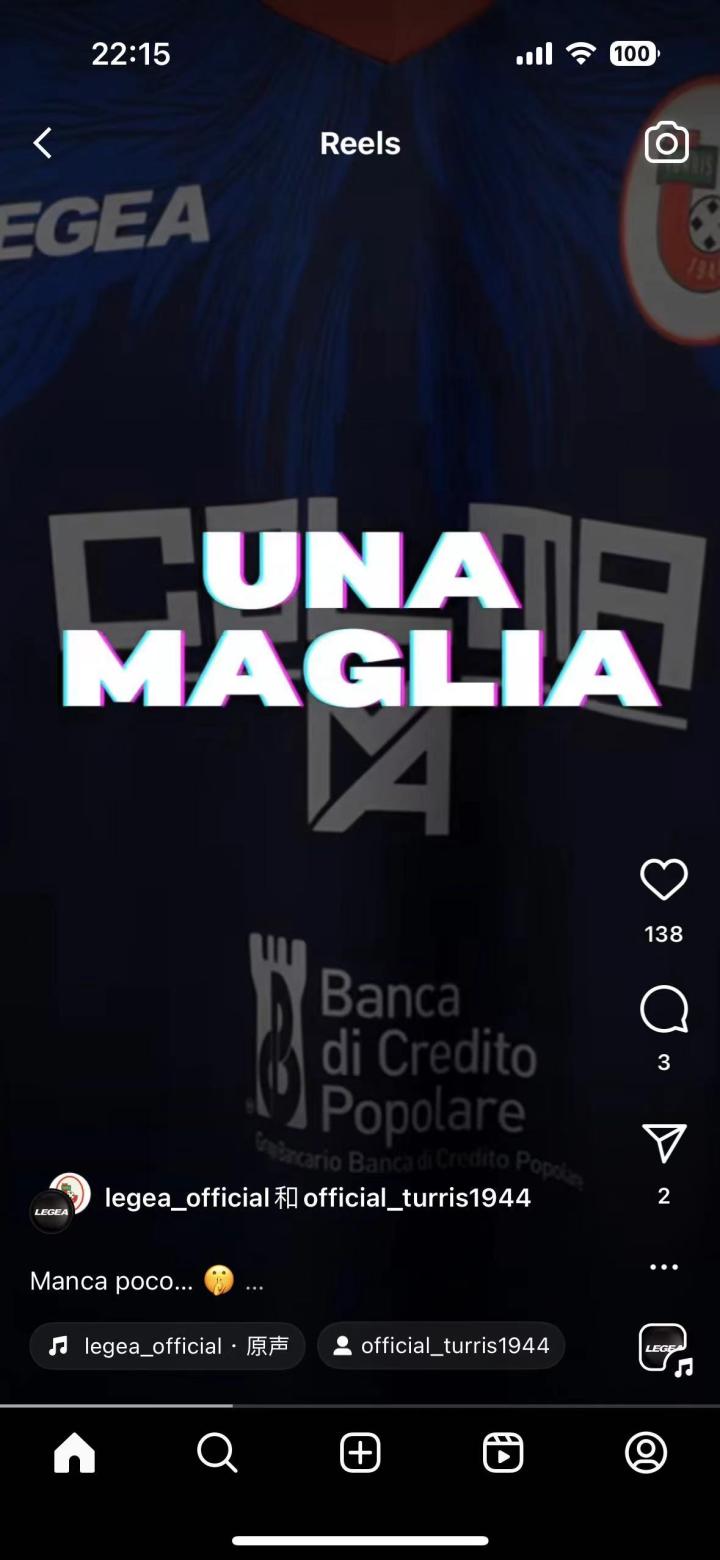The height and width of the screenshot is (1560, 720).
Task: Open the Profile tab
Action: [646, 1453]
